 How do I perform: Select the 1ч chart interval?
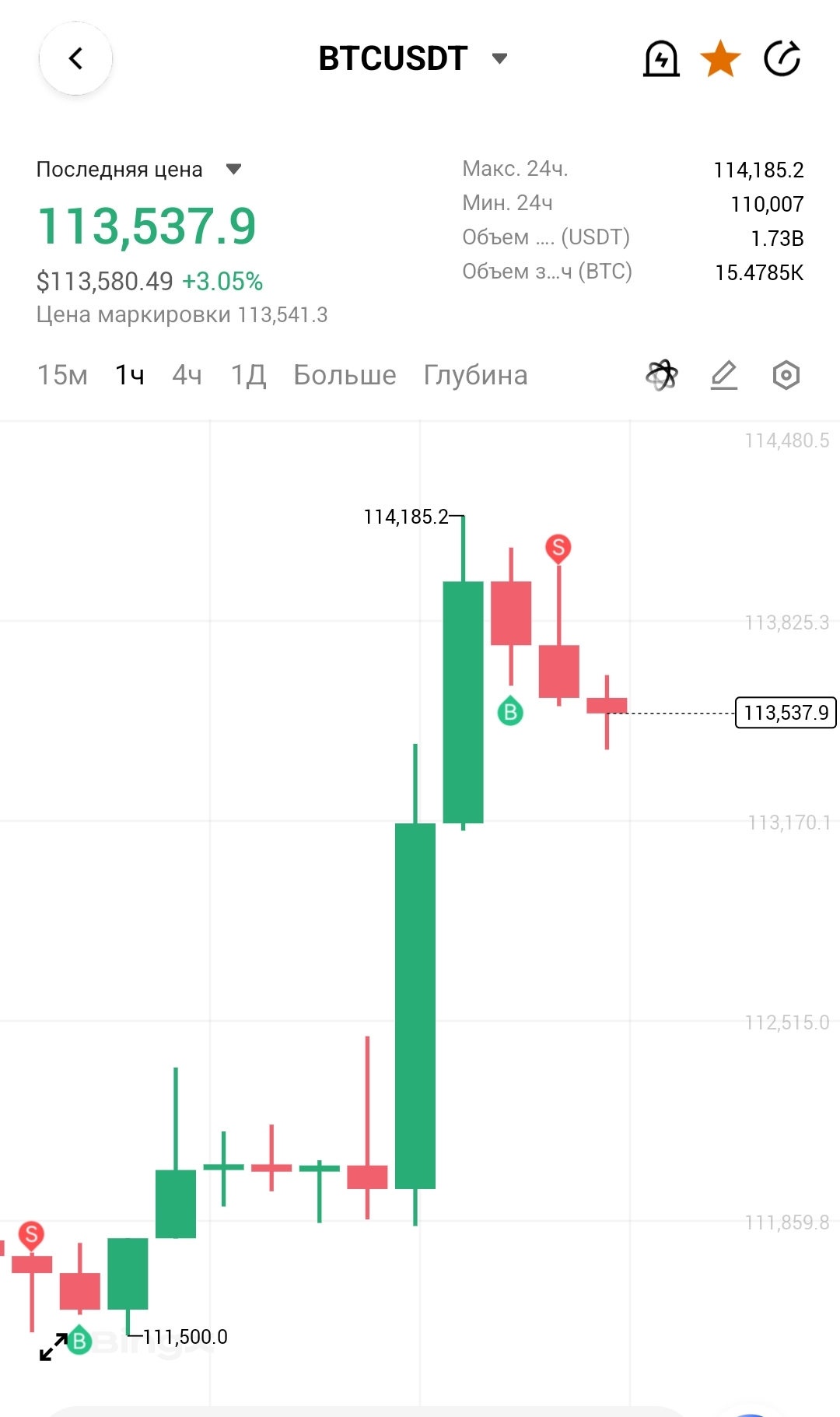pyautogui.click(x=130, y=375)
